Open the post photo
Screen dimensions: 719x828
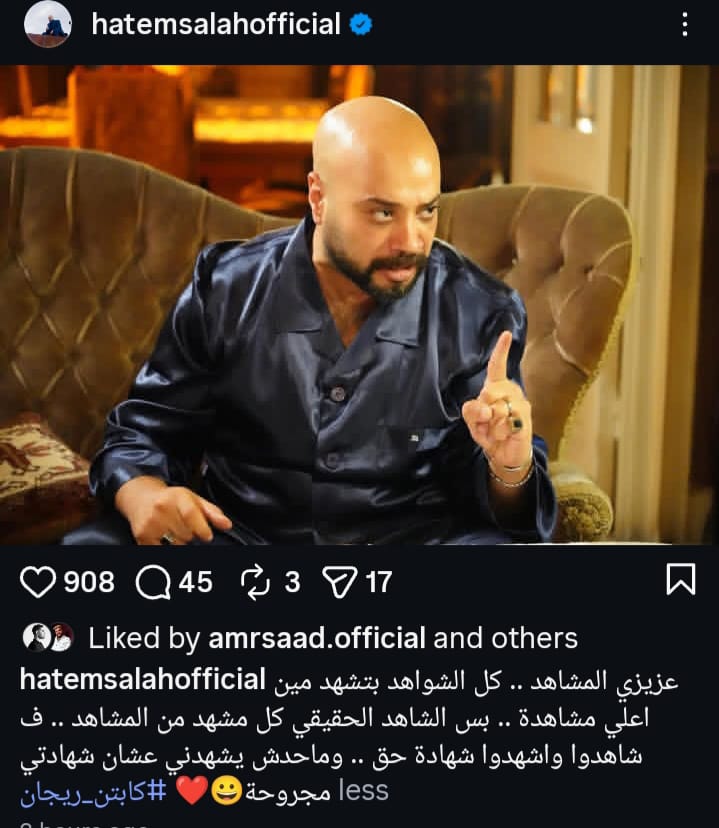[x=359, y=305]
